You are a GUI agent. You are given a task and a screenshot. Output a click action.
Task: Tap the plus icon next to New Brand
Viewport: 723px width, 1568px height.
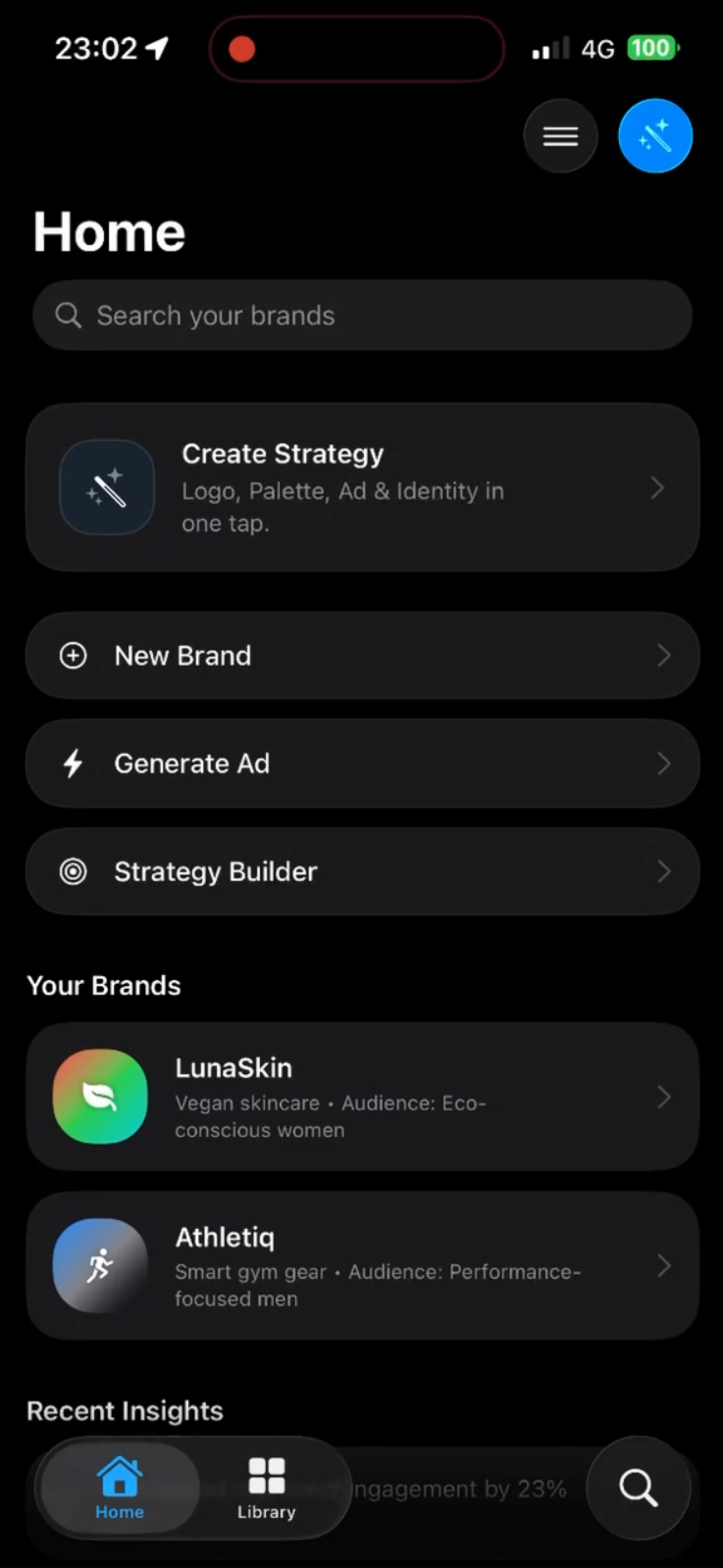73,656
